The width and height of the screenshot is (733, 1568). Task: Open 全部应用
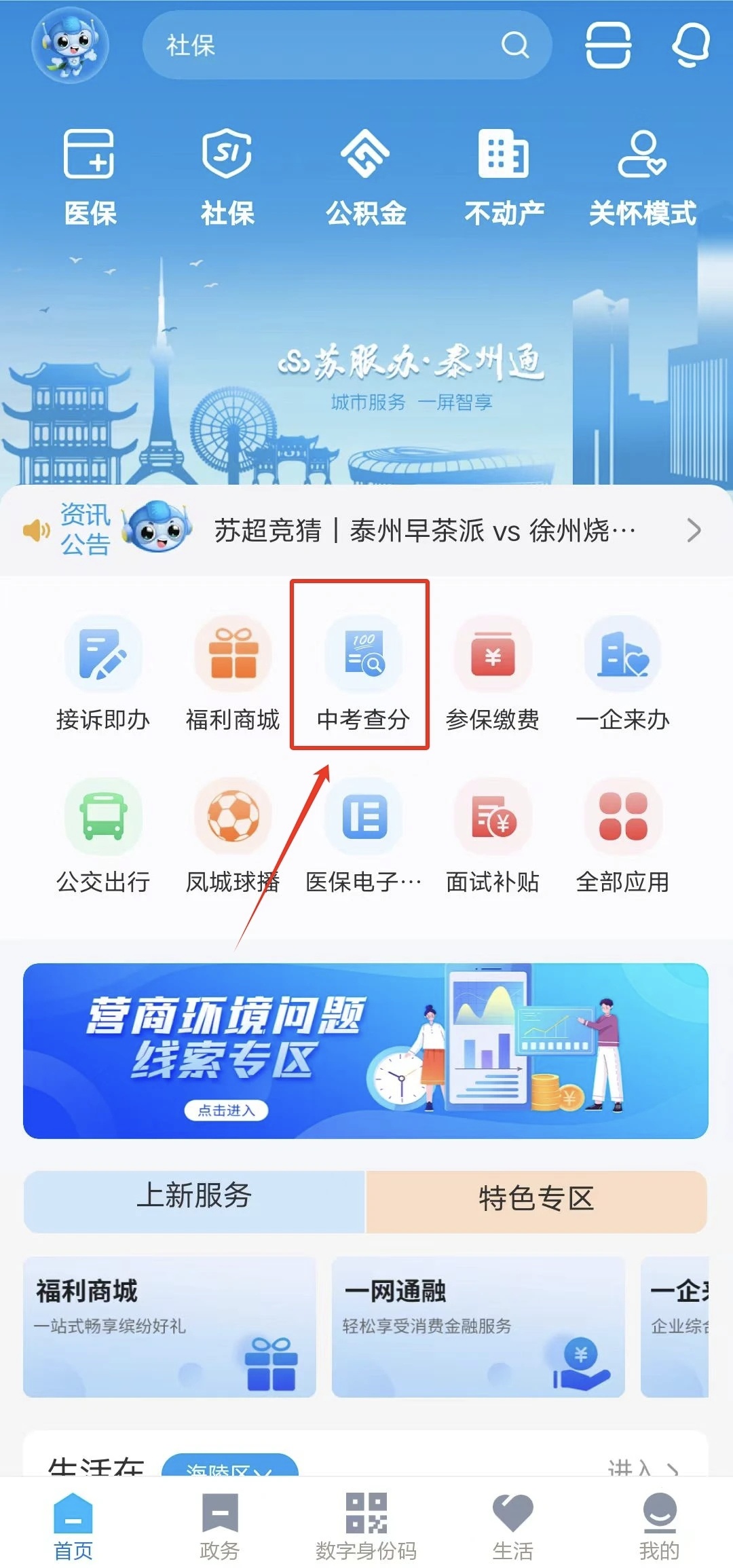coord(622,835)
